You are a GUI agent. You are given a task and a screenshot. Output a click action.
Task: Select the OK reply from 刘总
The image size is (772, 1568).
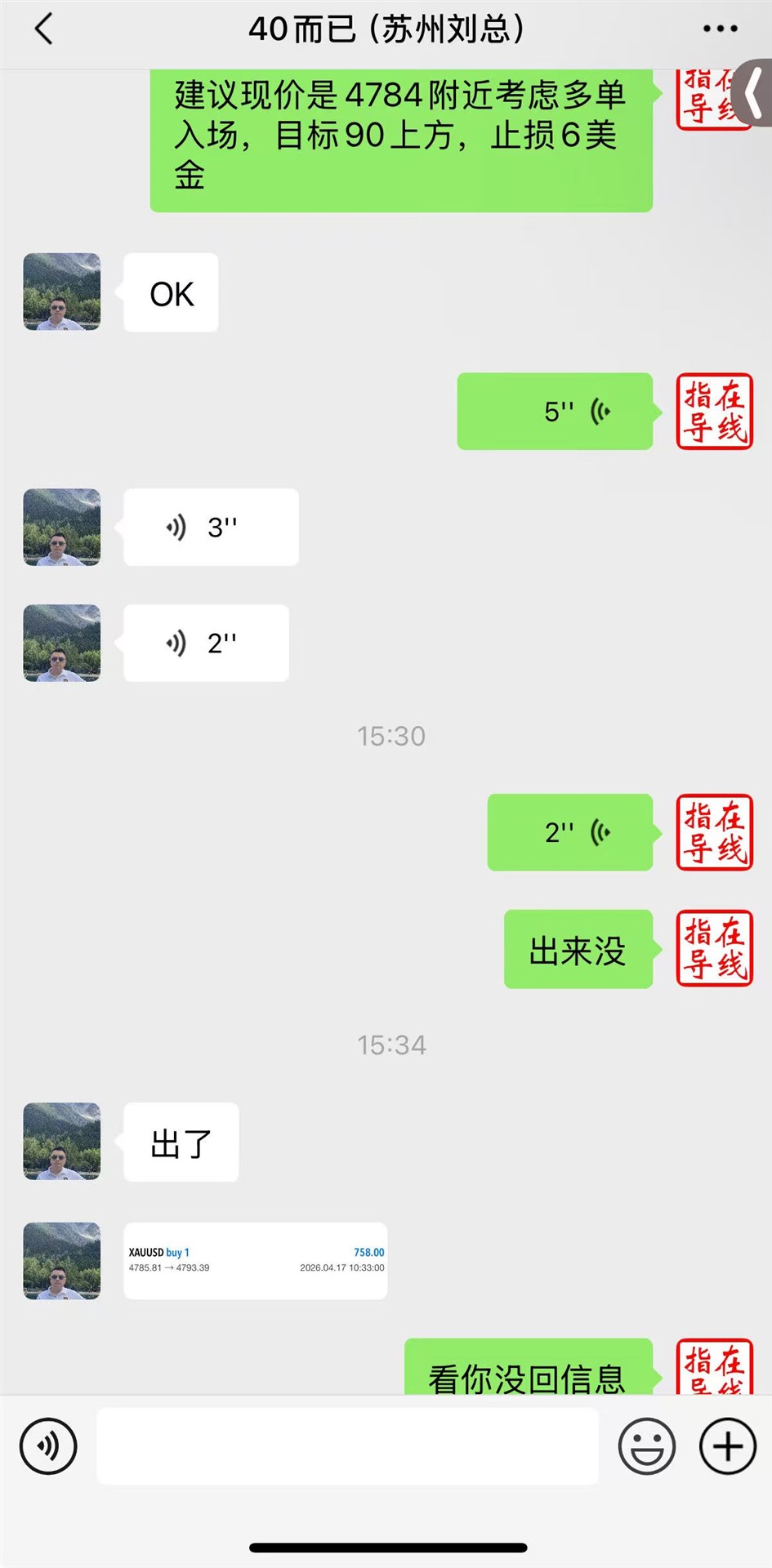coord(171,293)
